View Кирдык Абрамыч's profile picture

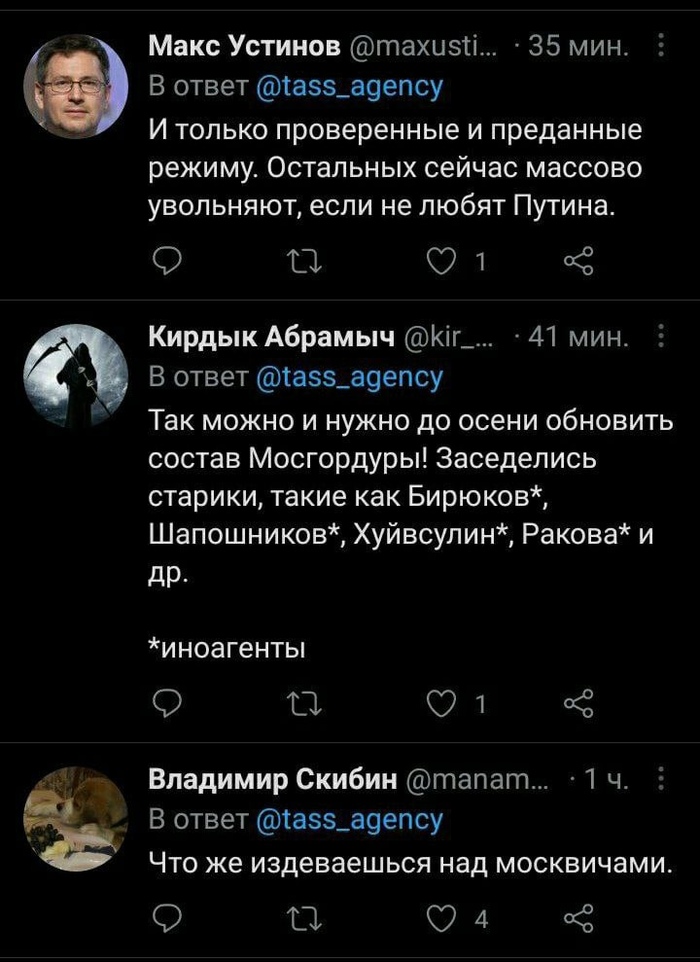click(x=76, y=376)
